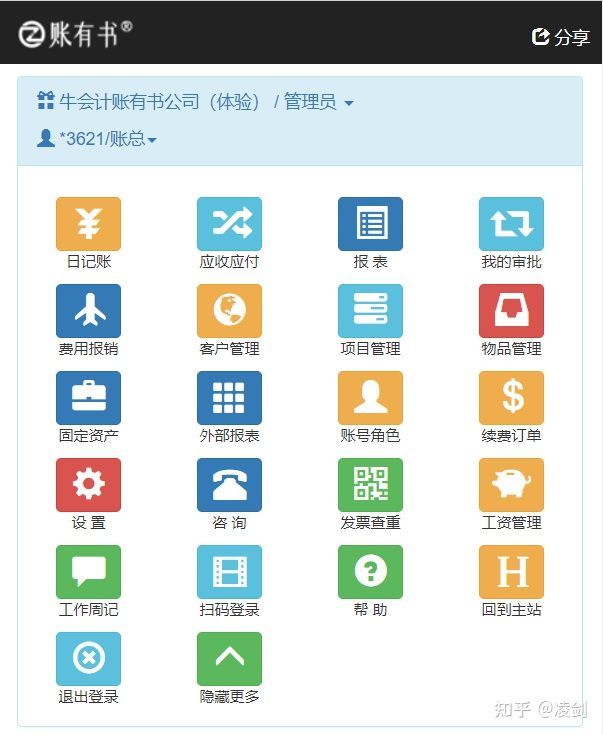Open 设置 settings

pyautogui.click(x=88, y=495)
